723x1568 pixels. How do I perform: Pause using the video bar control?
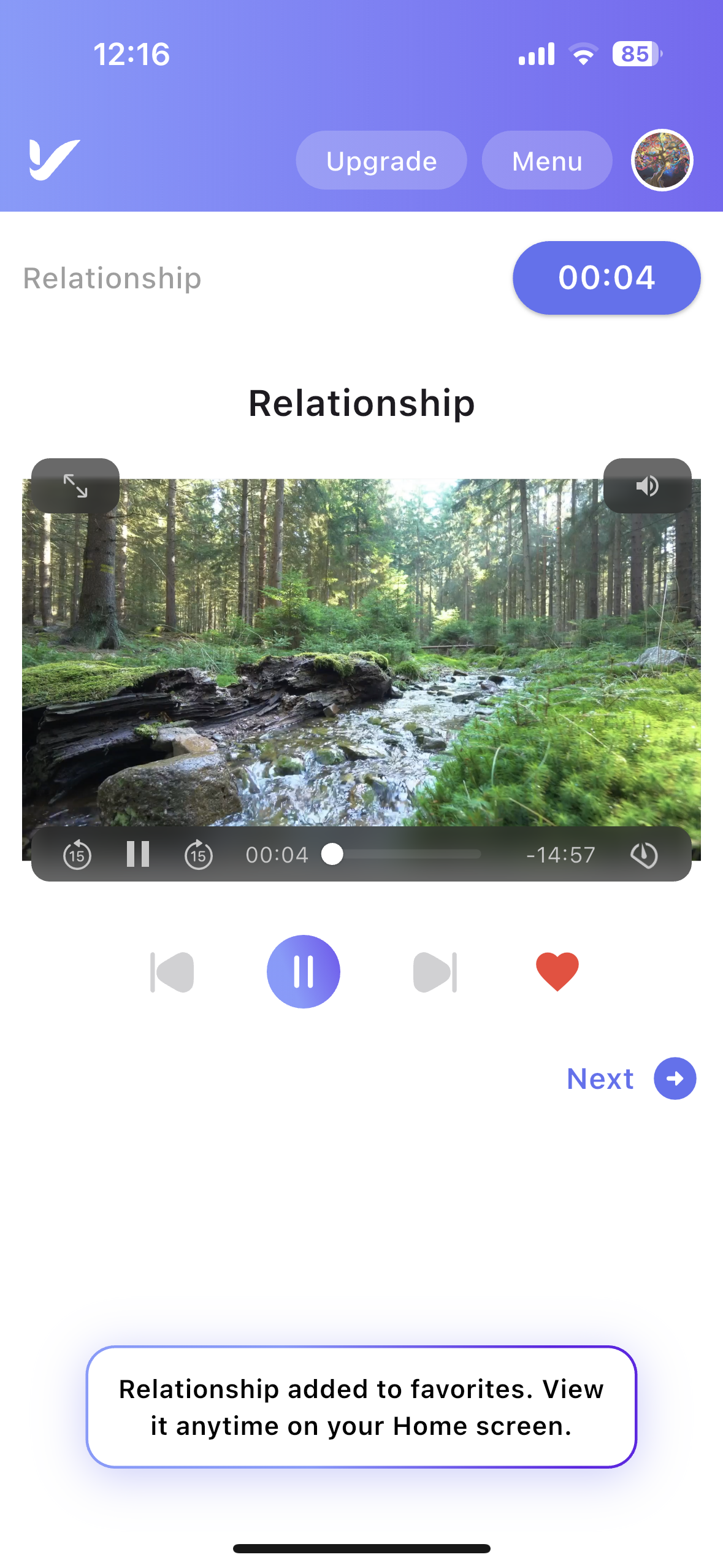138,854
